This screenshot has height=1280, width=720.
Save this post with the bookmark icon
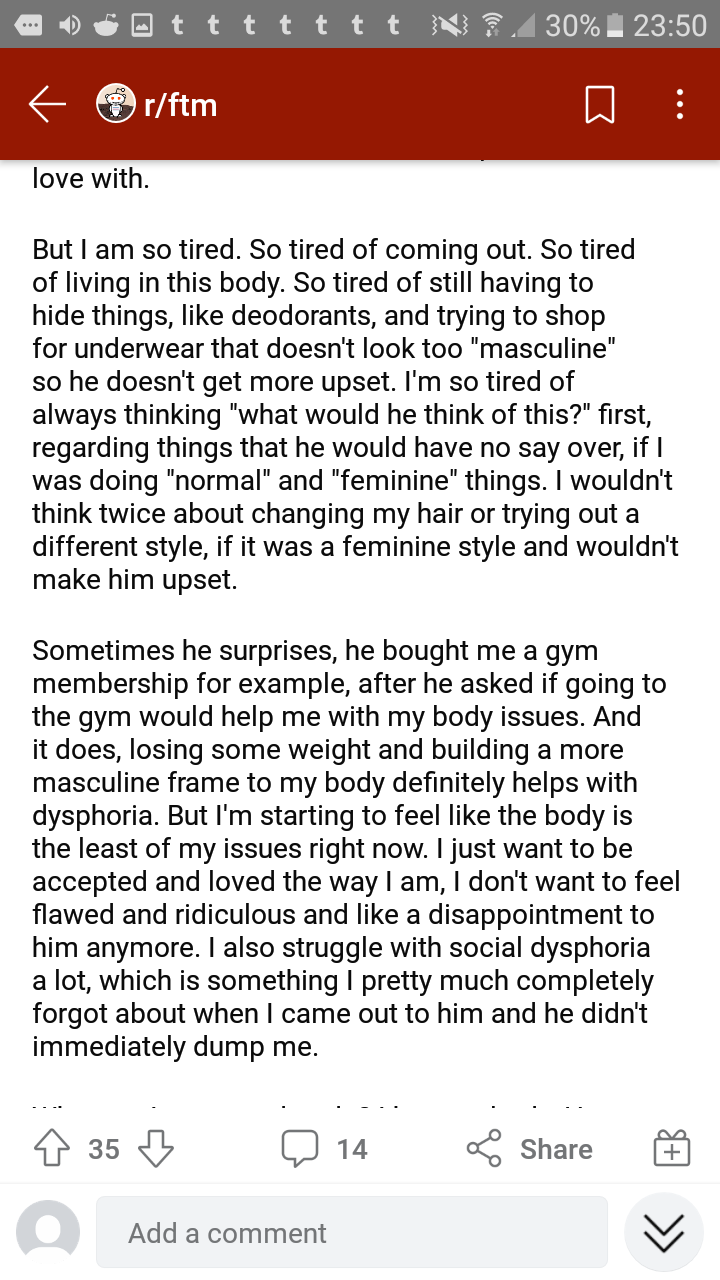pos(599,104)
